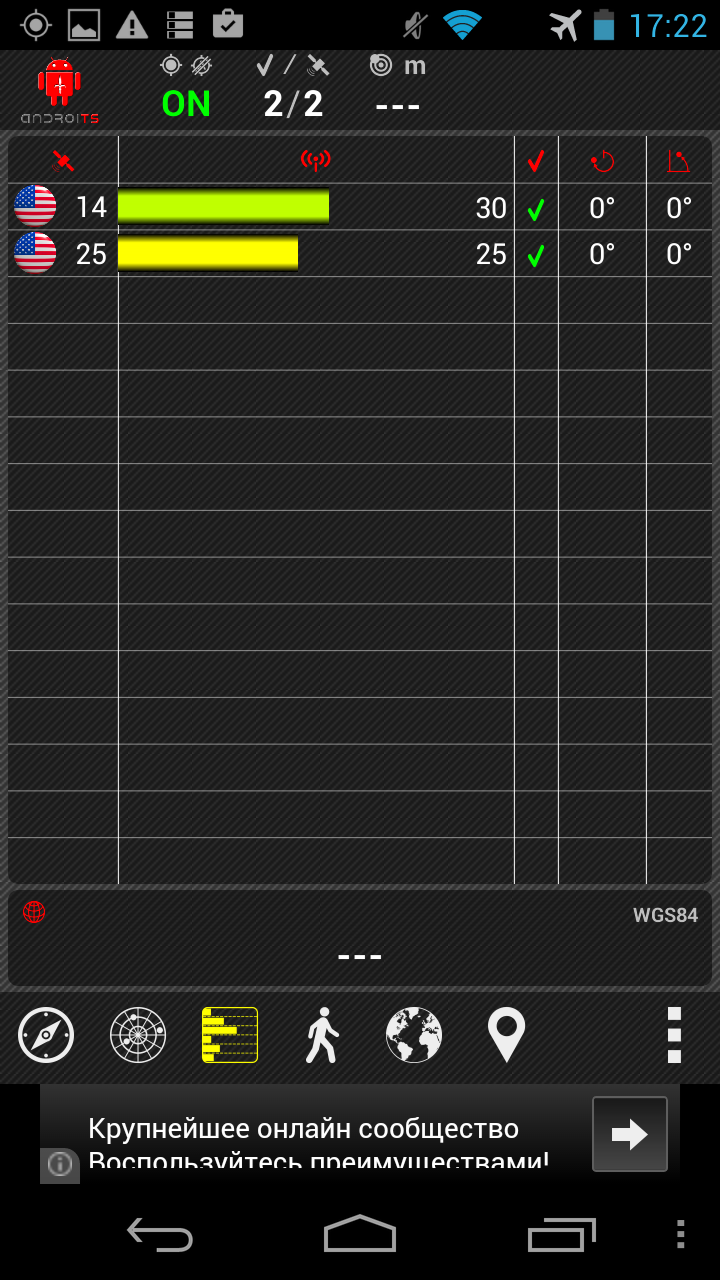The height and width of the screenshot is (1280, 720).
Task: Open the app overflow menu
Action: click(674, 1035)
